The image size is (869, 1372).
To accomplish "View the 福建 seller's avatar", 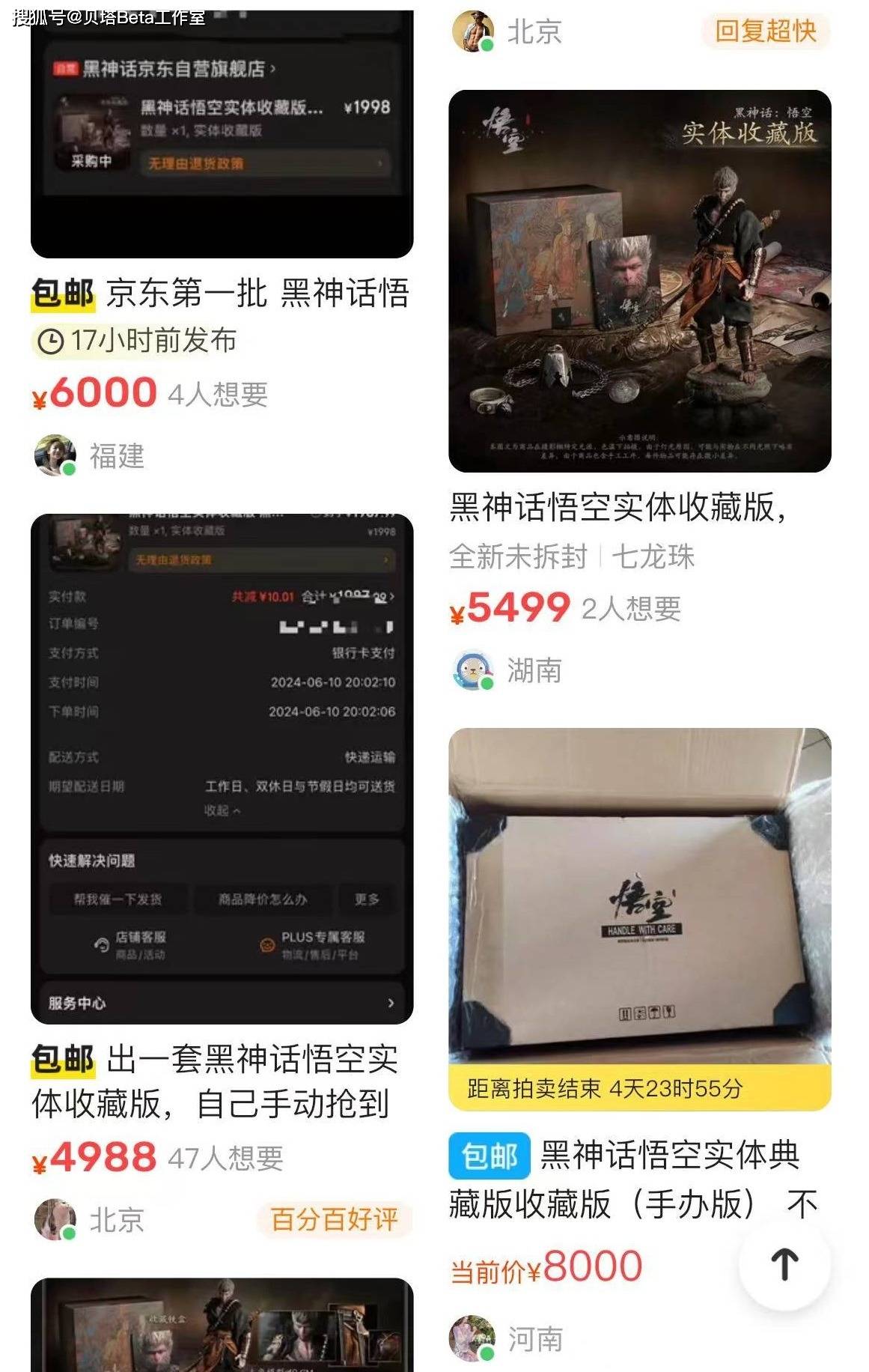I will click(55, 455).
